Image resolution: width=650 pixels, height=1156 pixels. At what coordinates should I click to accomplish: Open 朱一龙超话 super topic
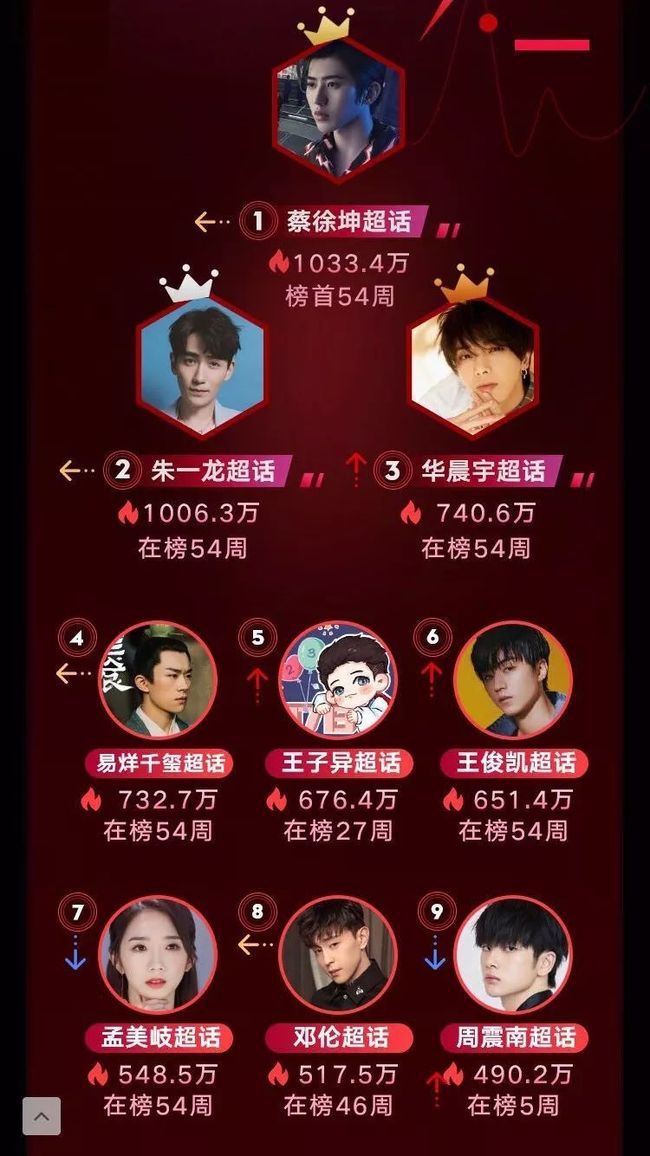coord(213,470)
